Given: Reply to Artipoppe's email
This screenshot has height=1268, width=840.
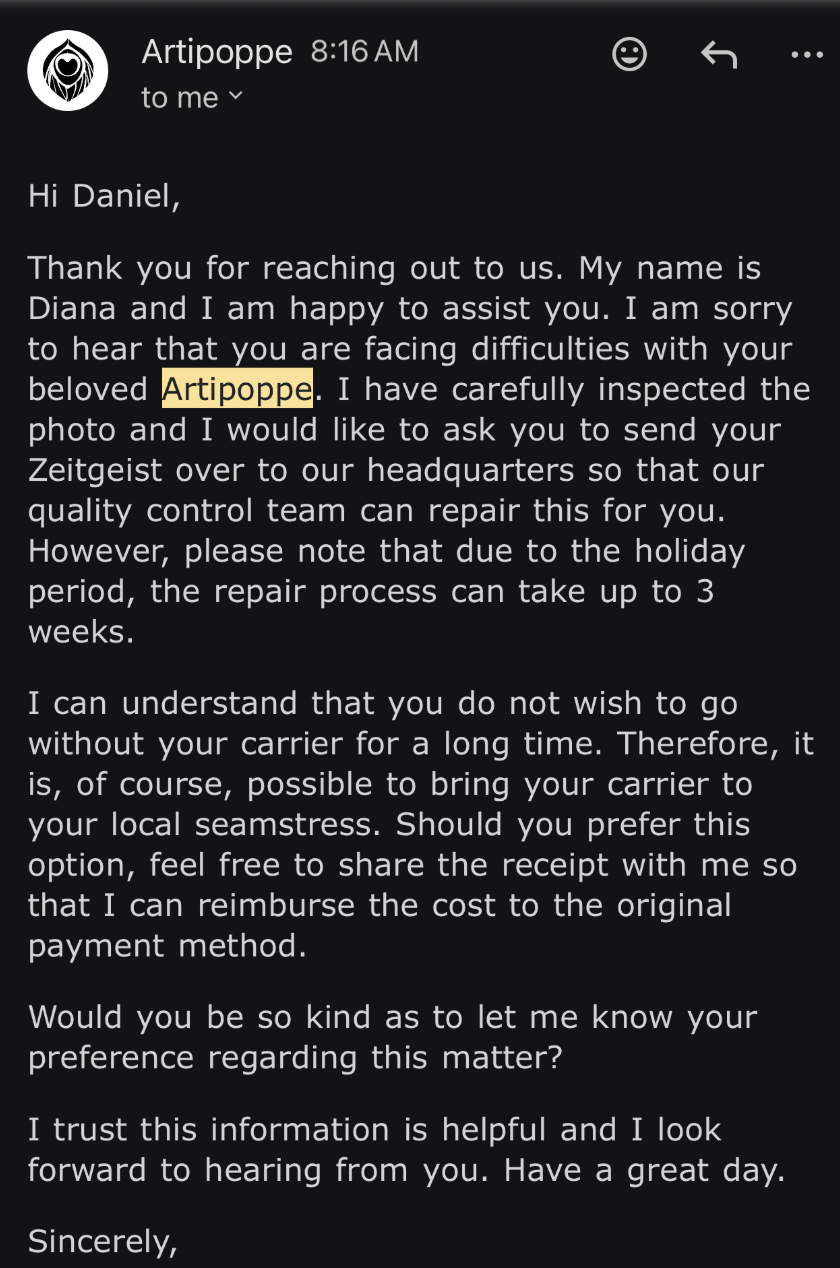Looking at the screenshot, I should coord(718,54).
